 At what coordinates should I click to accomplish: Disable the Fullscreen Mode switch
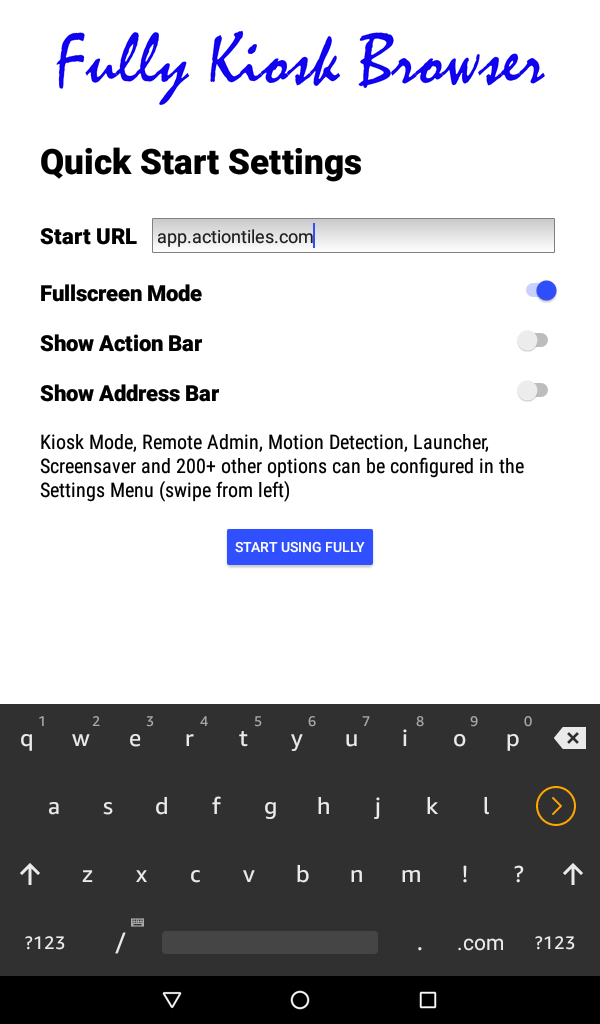pyautogui.click(x=541, y=291)
